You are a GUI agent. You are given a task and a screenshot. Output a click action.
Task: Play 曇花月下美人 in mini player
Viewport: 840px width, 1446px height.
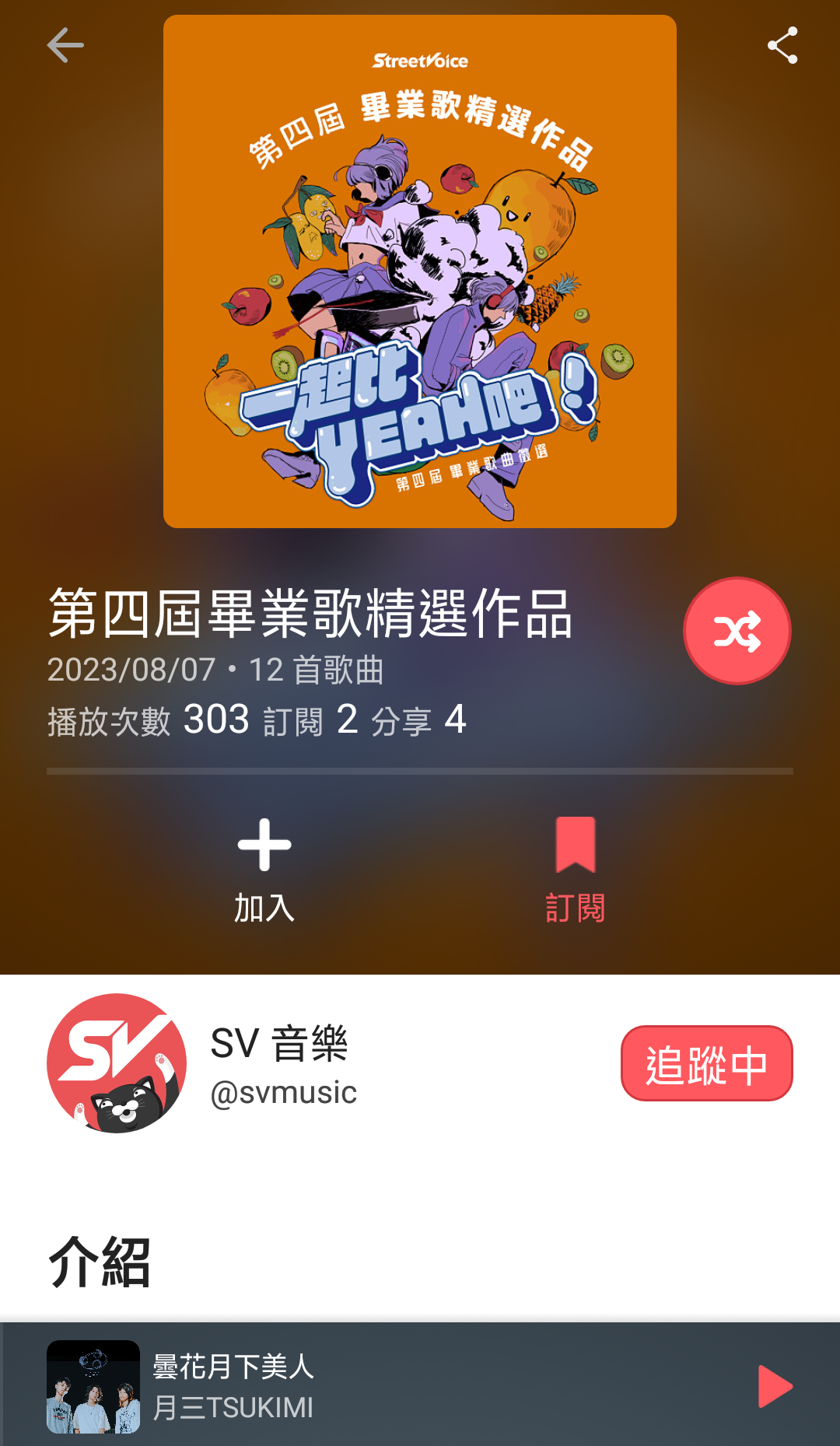tap(775, 1386)
